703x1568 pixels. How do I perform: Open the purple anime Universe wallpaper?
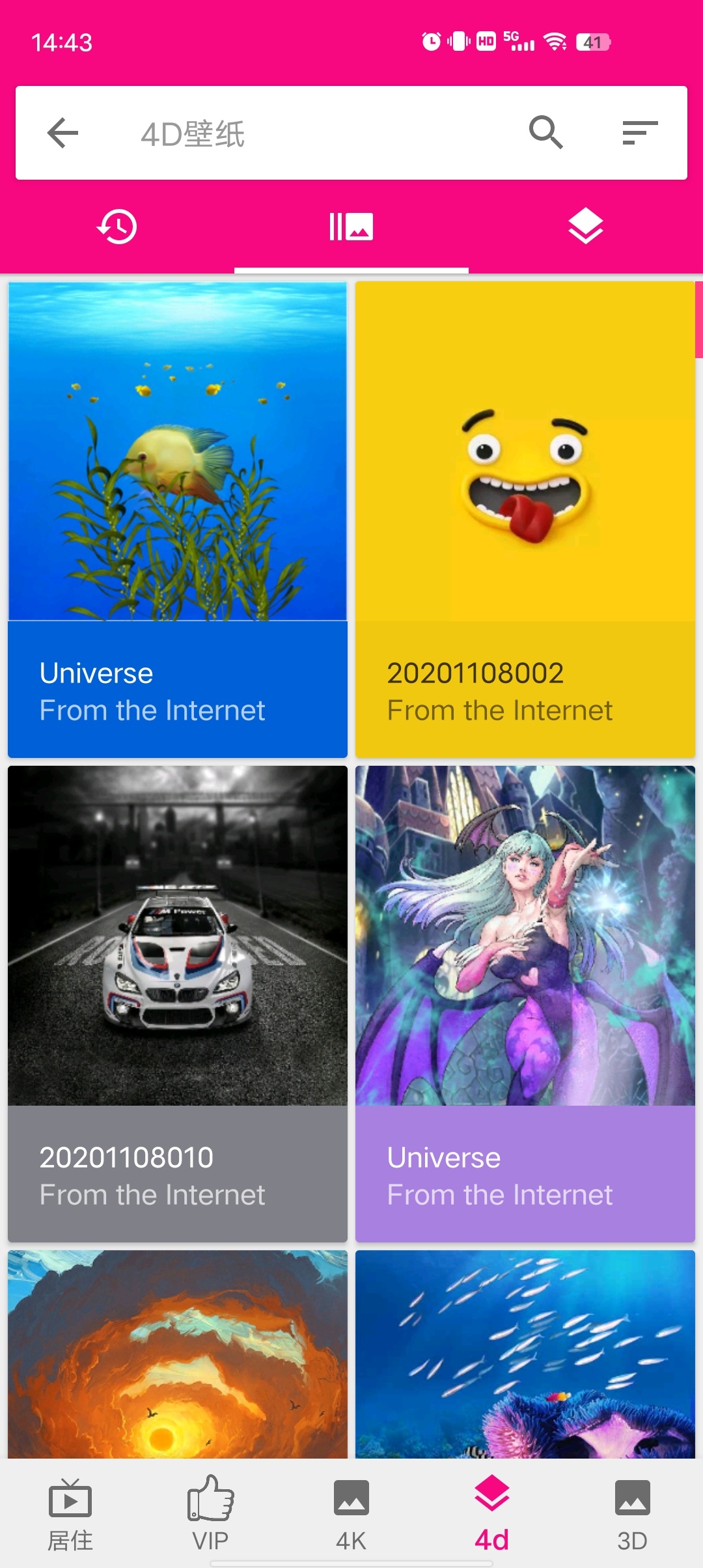point(525,1003)
